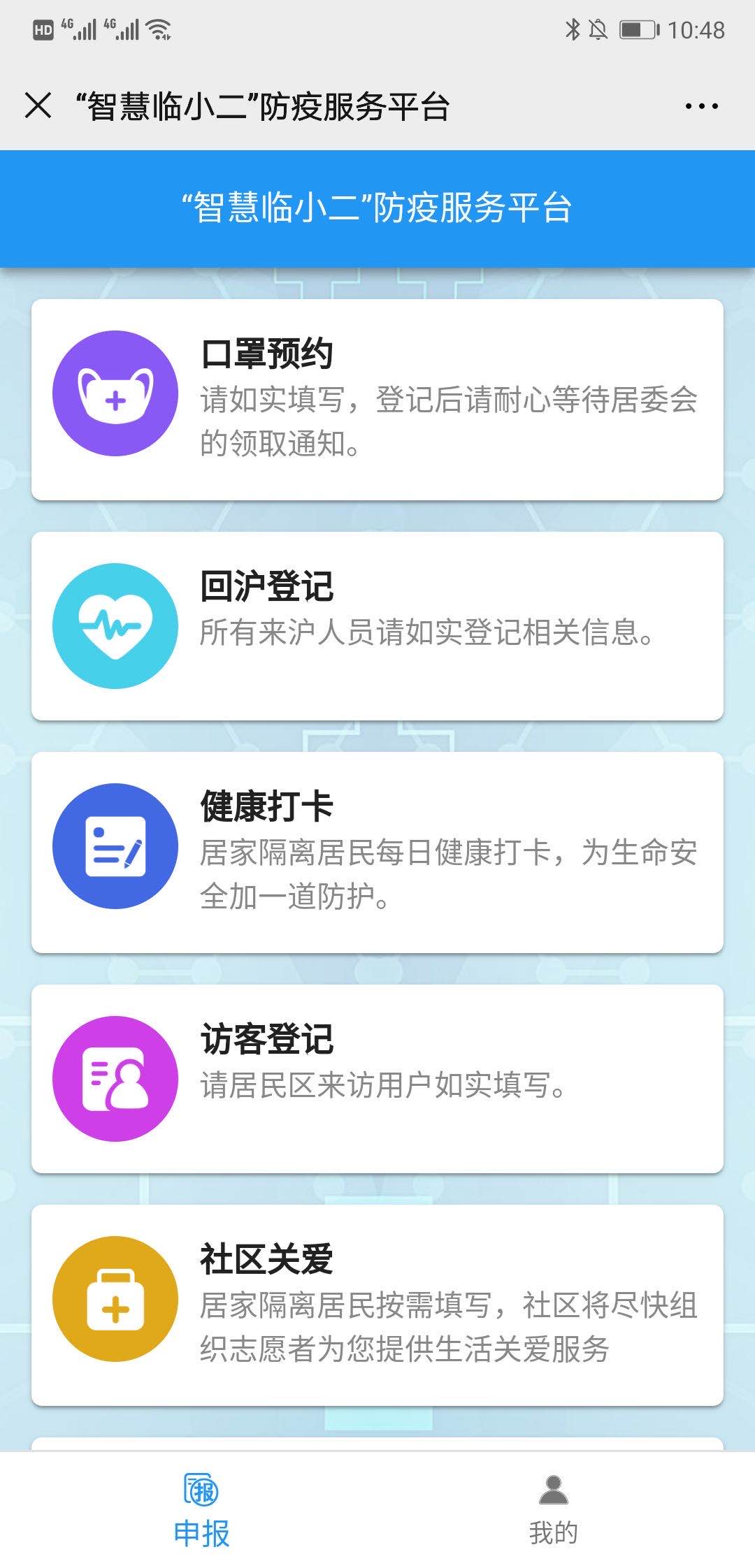The image size is (755, 1568).
Task: Open the 口罩预约 mask reservation card
Action: (377, 398)
